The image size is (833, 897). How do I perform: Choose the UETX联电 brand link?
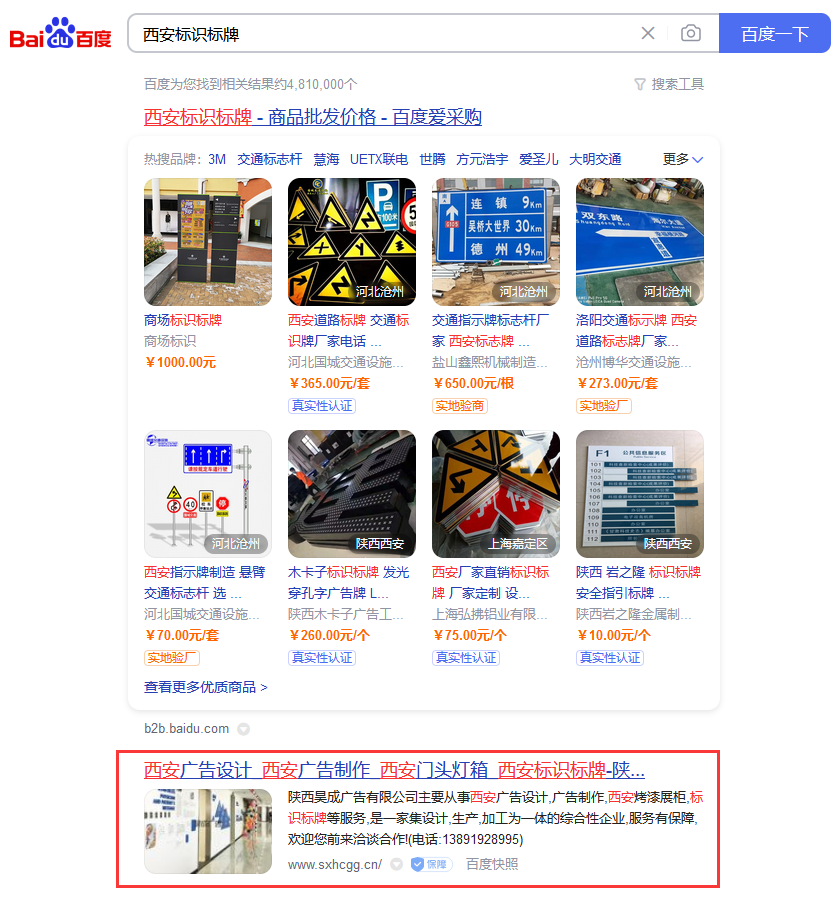[379, 160]
